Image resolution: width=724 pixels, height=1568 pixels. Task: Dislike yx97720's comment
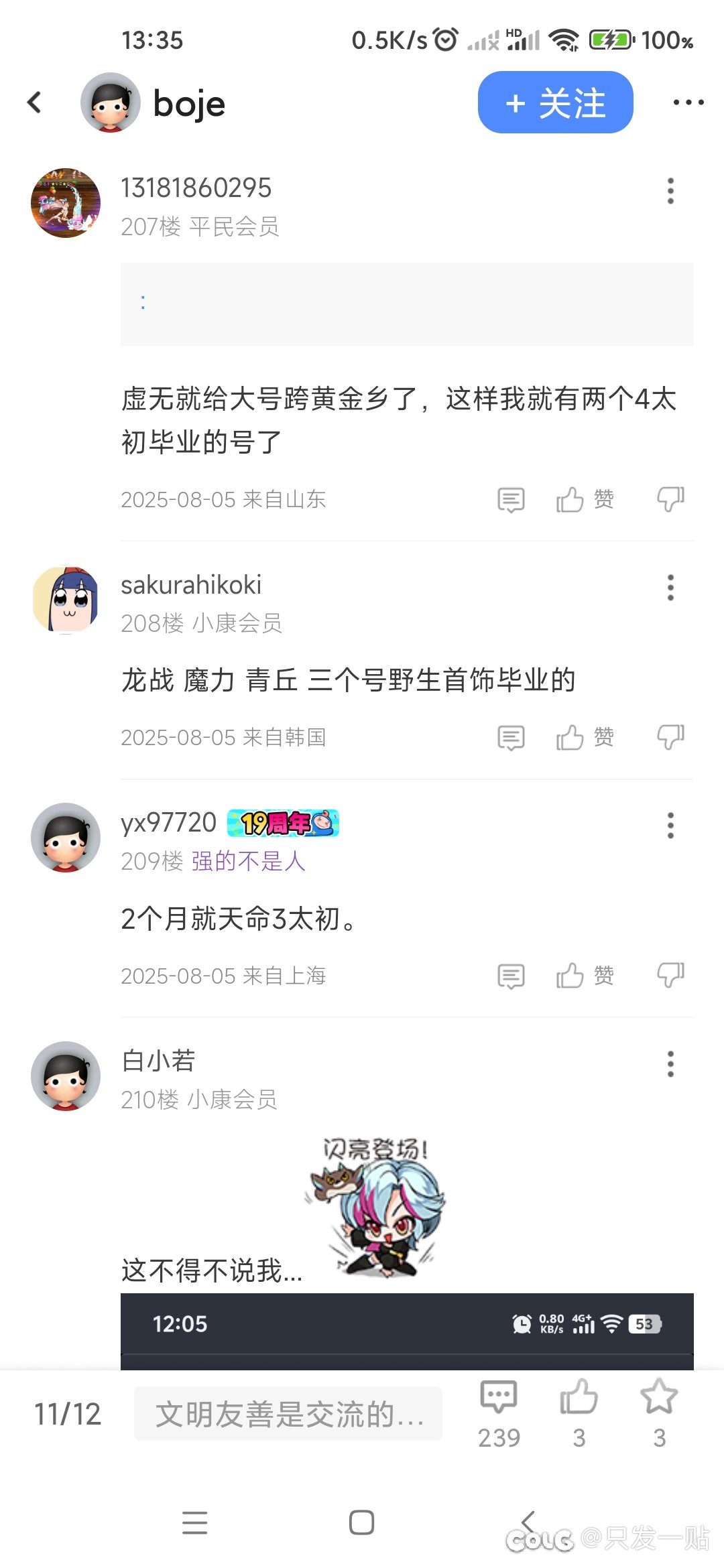(670, 976)
